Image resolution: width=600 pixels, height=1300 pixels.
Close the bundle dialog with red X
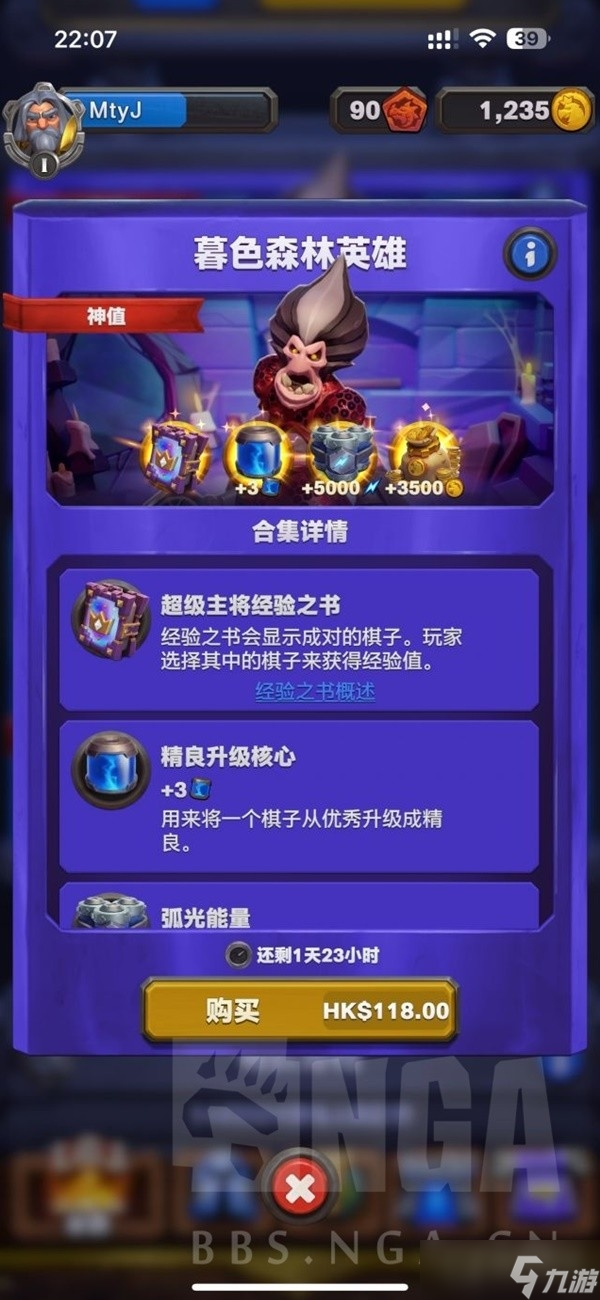point(299,1188)
